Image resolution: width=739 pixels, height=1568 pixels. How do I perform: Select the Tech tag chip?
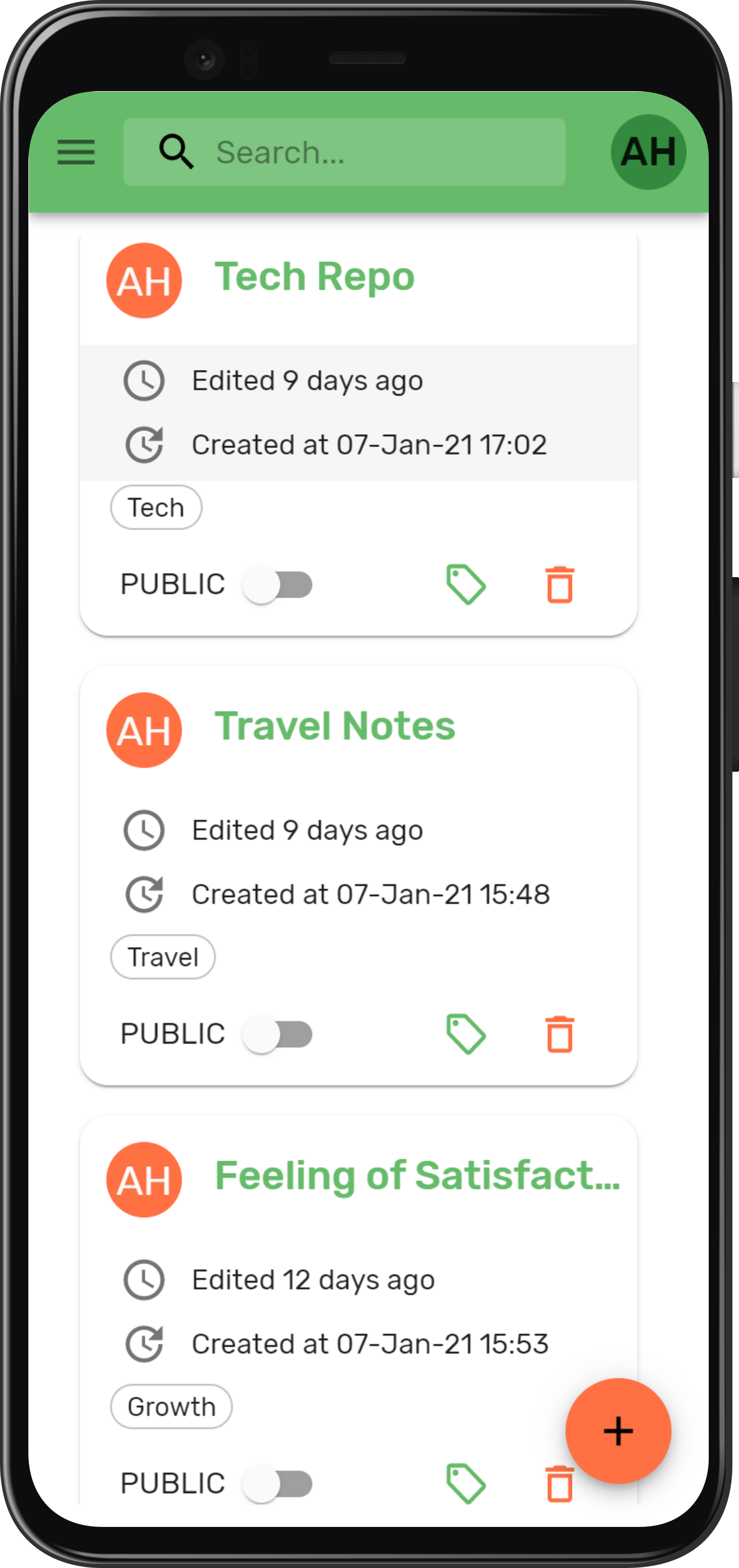tap(156, 508)
